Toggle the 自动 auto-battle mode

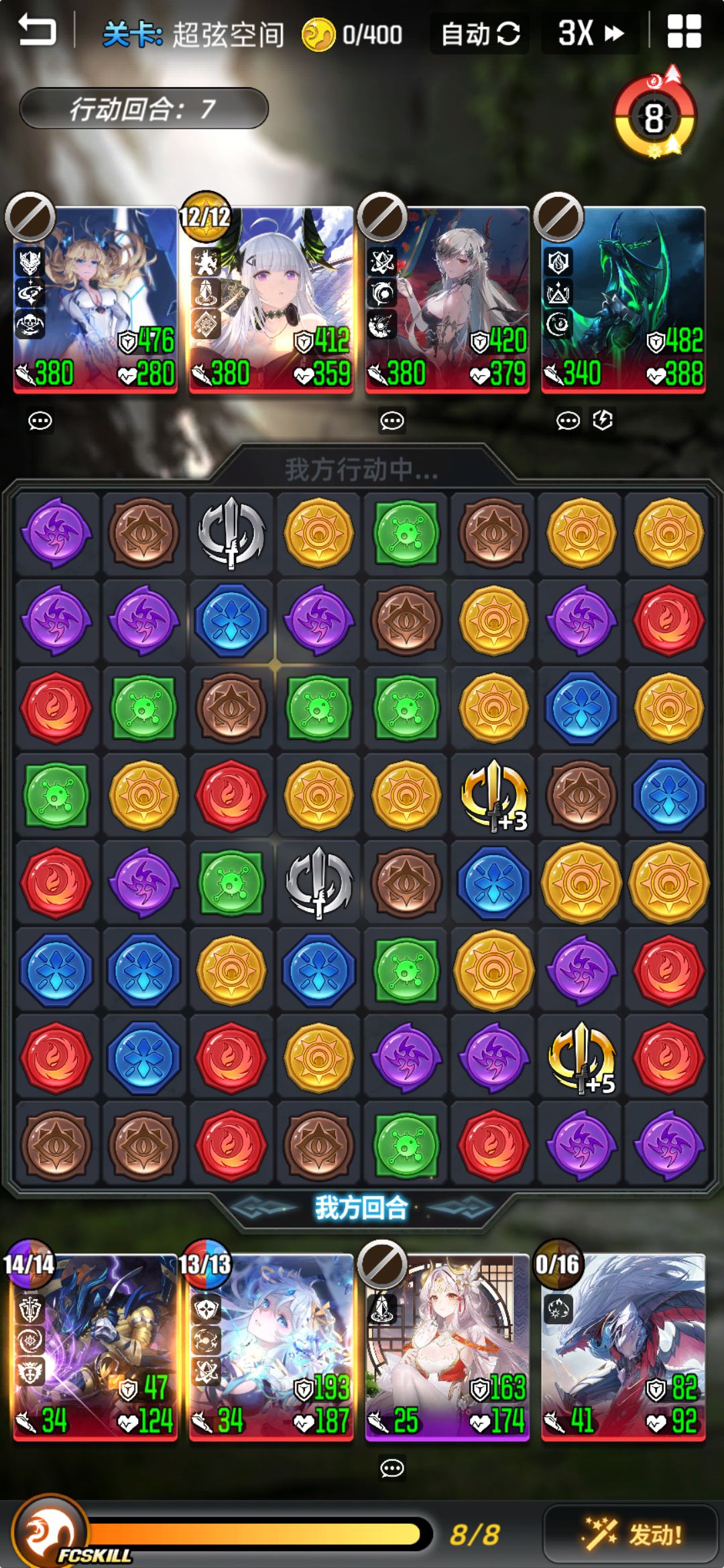[479, 34]
